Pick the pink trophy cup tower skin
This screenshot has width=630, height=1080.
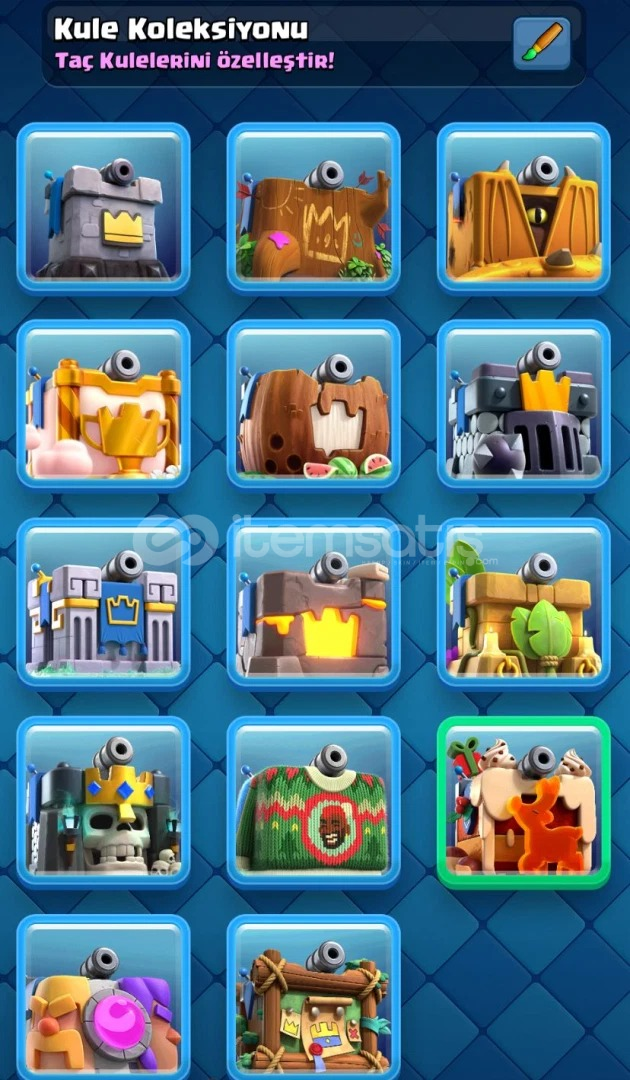pos(103,405)
